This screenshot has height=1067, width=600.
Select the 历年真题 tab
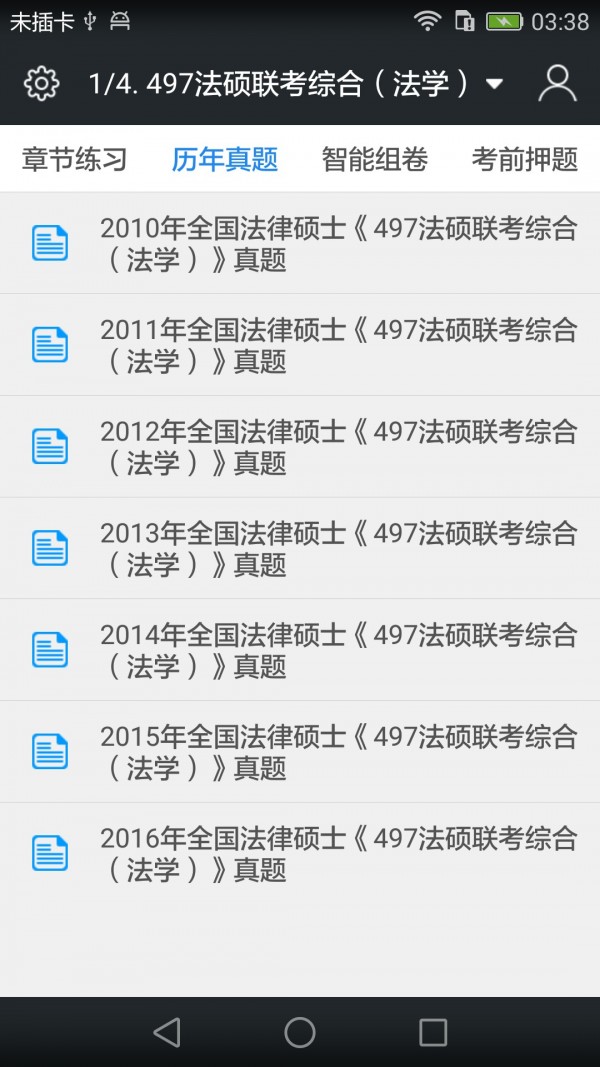tap(225, 159)
